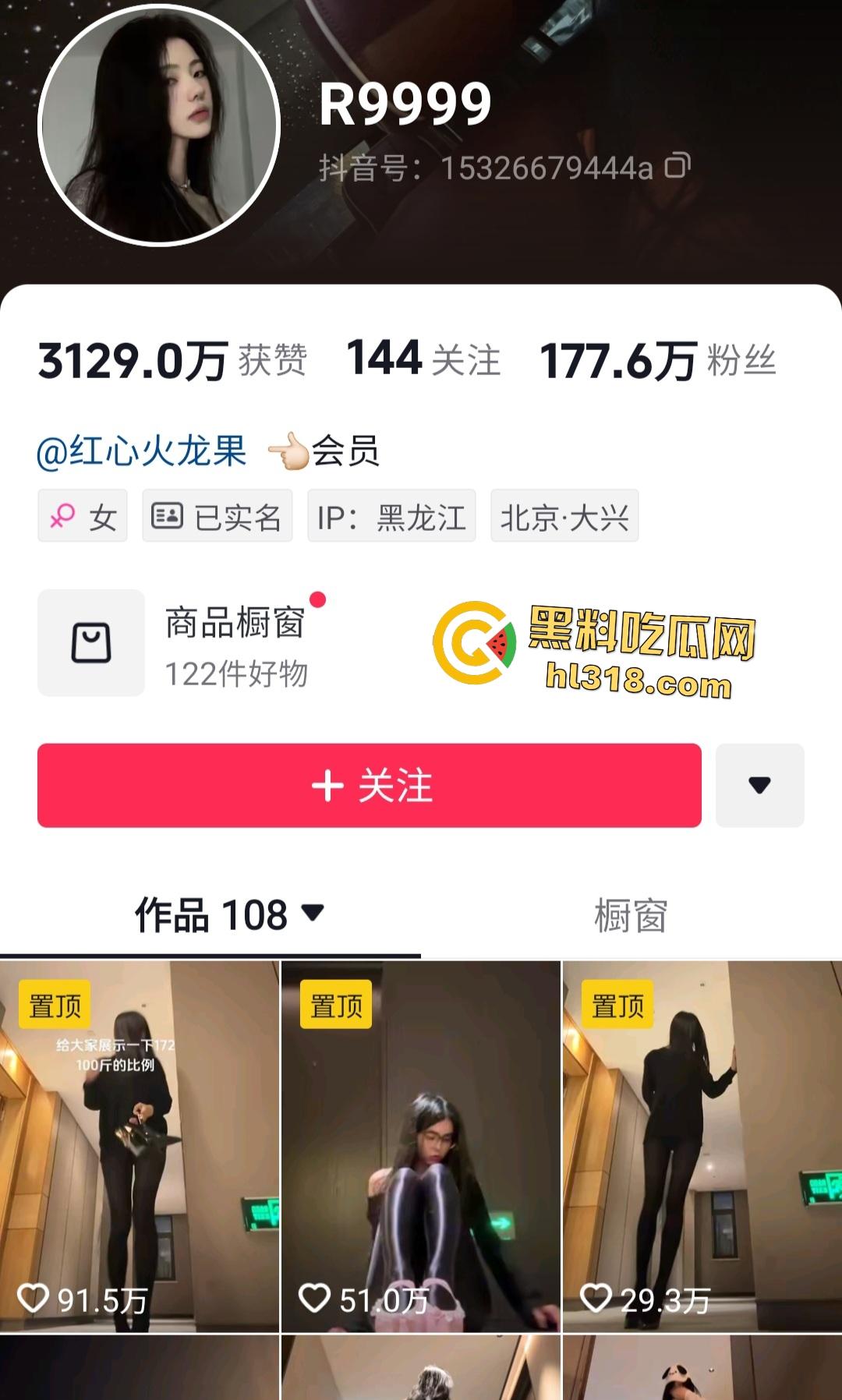
Task: Open the 北京·大兴 location tag
Action: [x=564, y=516]
